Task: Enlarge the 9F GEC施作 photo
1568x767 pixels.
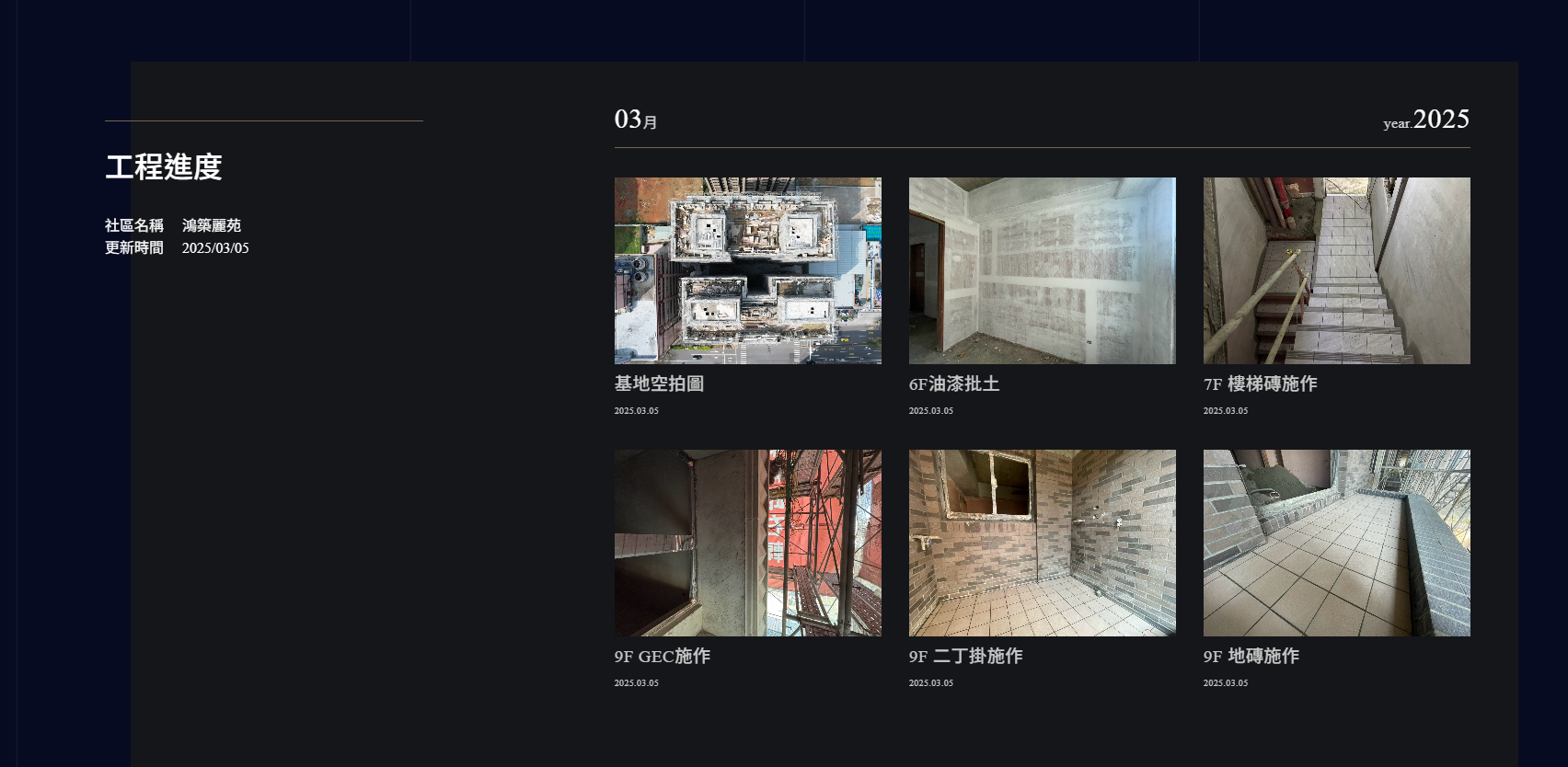Action: point(747,543)
